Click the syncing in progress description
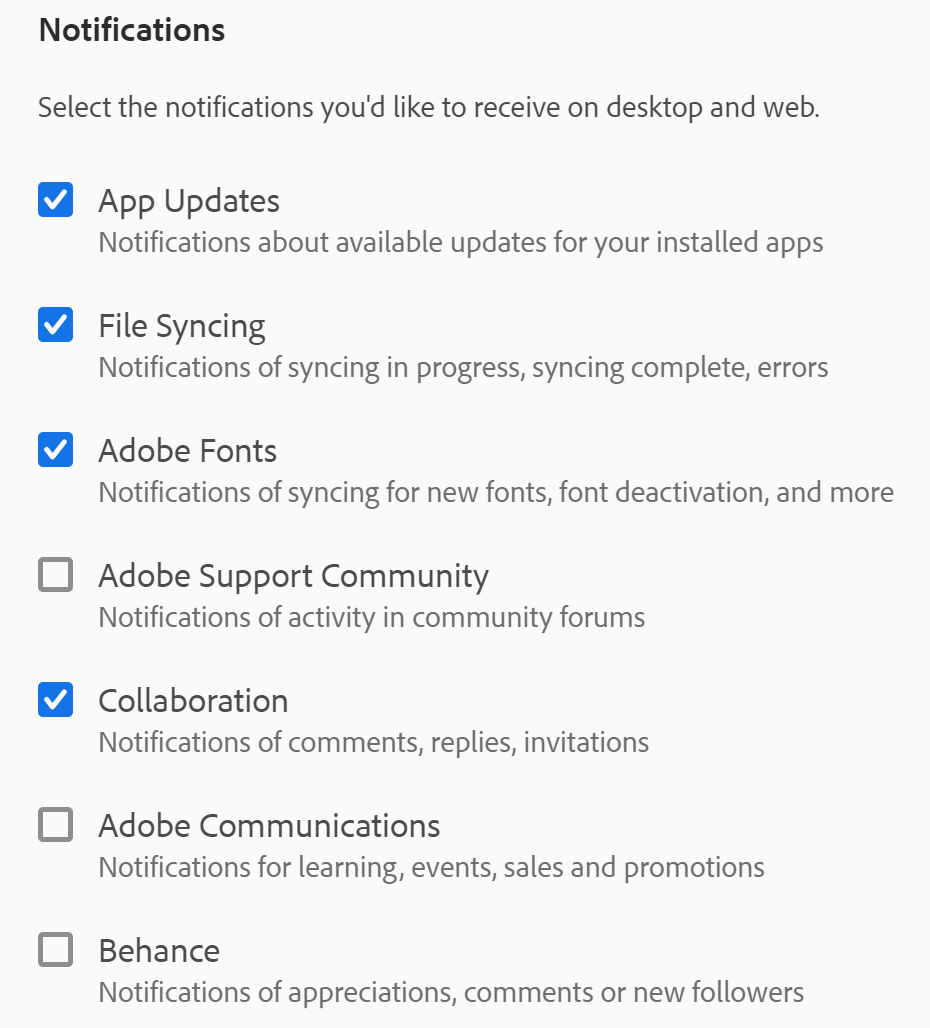Viewport: 930px width, 1028px height. (x=462, y=367)
